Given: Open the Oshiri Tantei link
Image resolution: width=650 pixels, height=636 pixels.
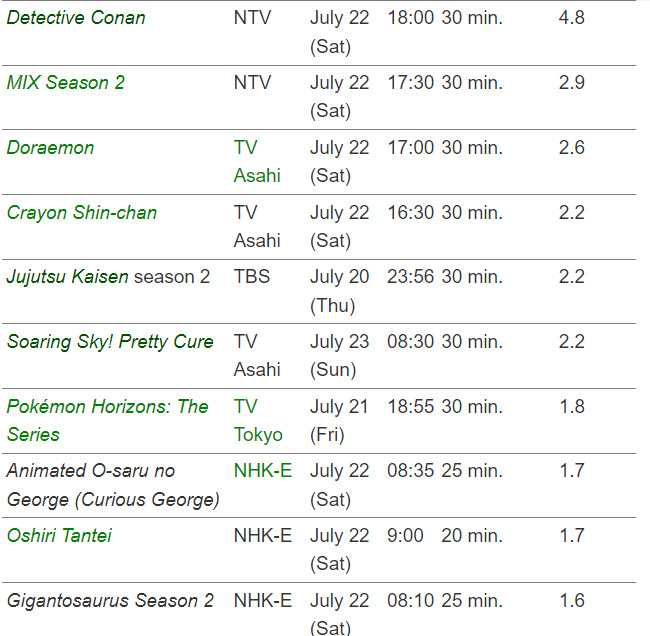Looking at the screenshot, I should [60, 536].
